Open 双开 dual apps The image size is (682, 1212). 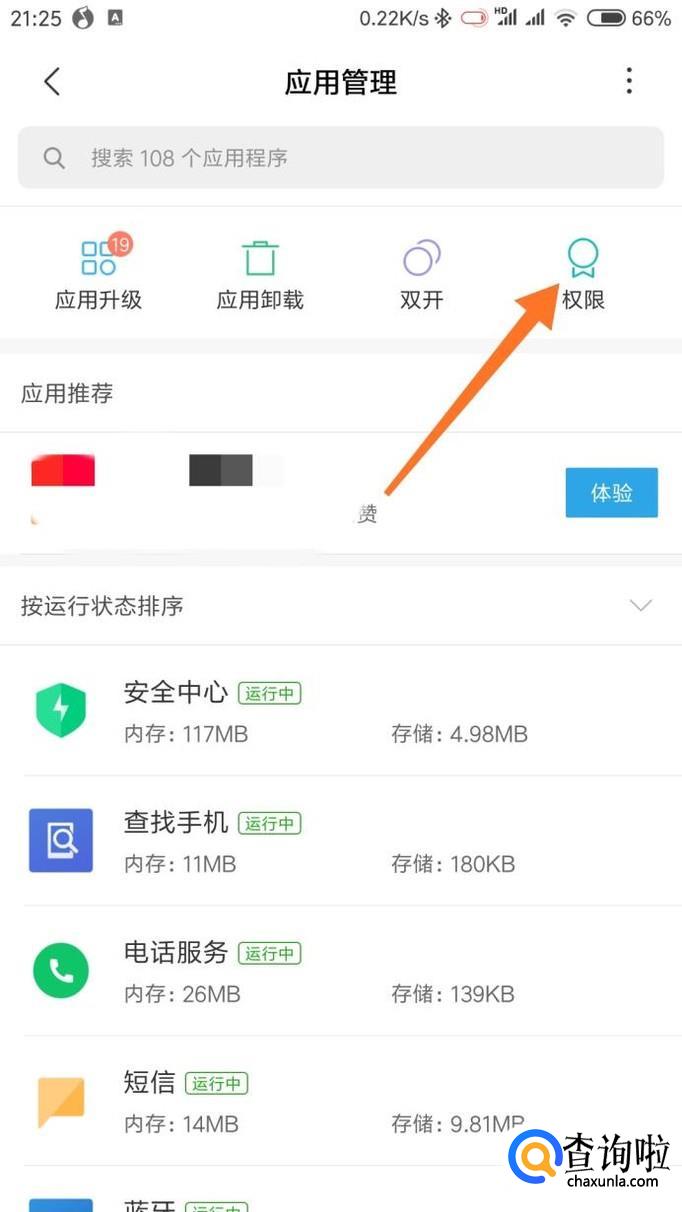coord(421,272)
